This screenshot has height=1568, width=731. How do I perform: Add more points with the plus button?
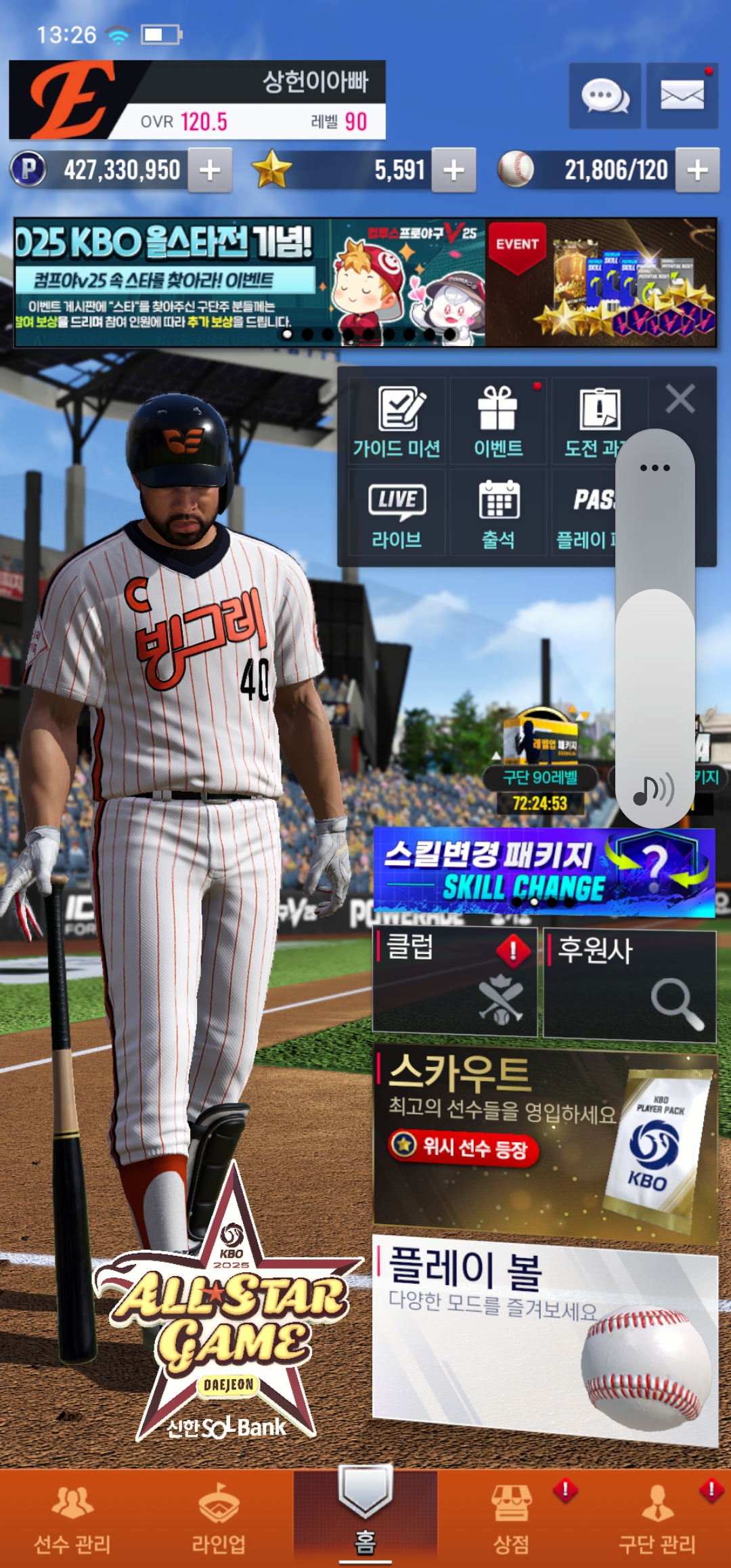(x=210, y=170)
